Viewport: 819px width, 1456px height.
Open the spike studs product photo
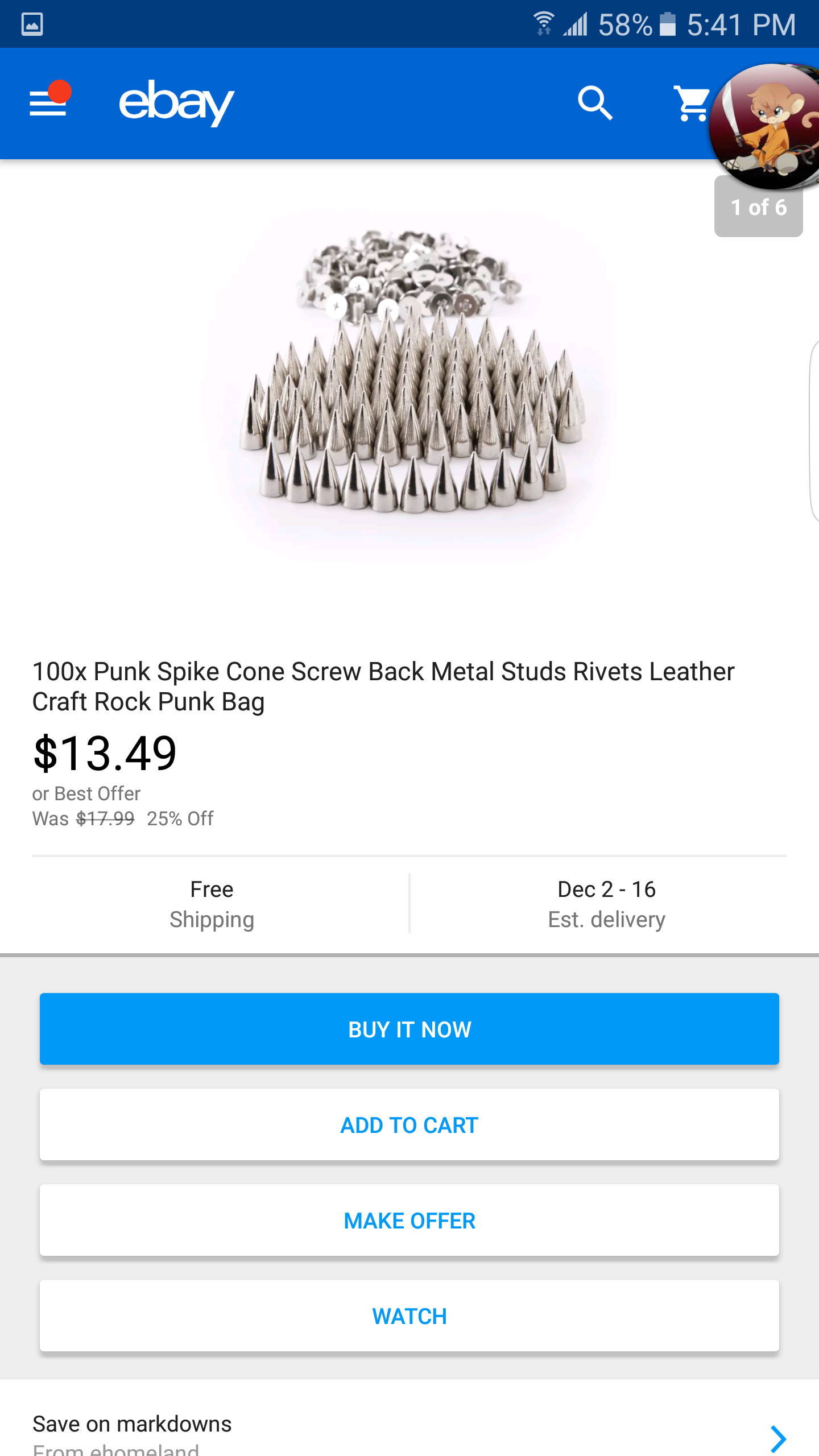(x=409, y=387)
